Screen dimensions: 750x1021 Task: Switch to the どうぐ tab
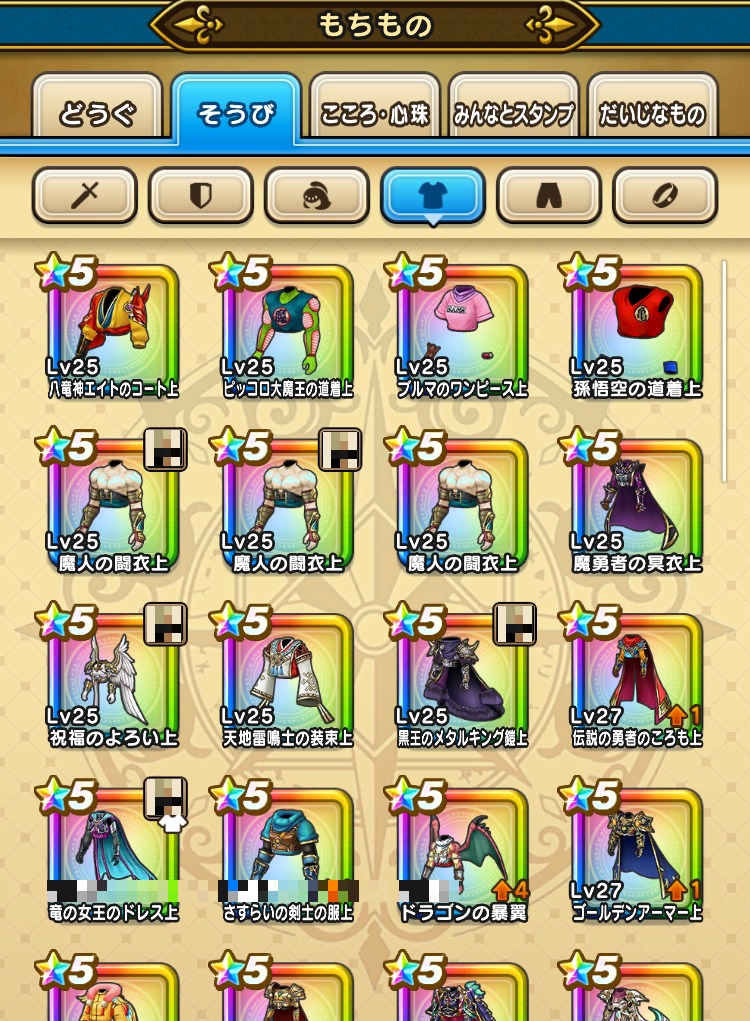click(97, 113)
